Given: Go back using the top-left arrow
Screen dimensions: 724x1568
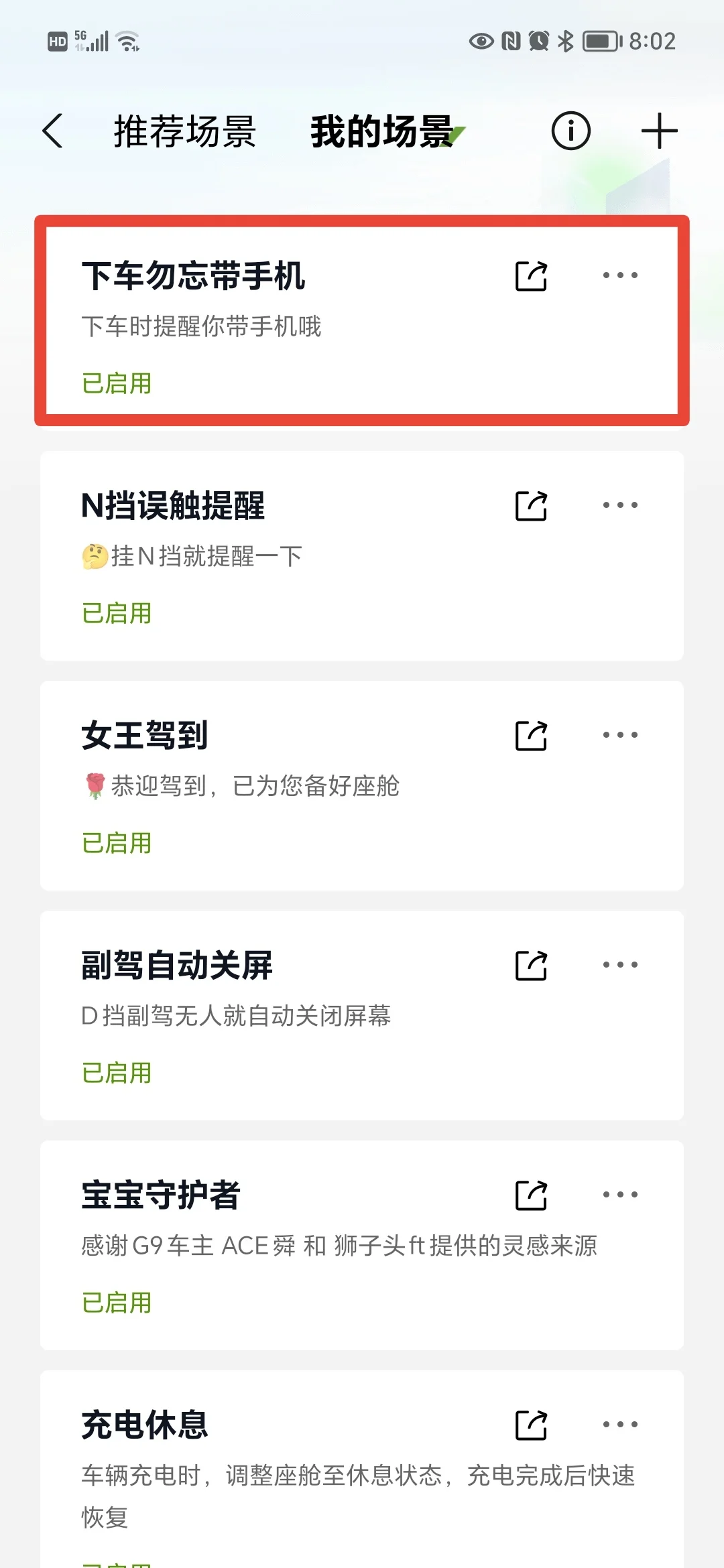Looking at the screenshot, I should pyautogui.click(x=52, y=131).
